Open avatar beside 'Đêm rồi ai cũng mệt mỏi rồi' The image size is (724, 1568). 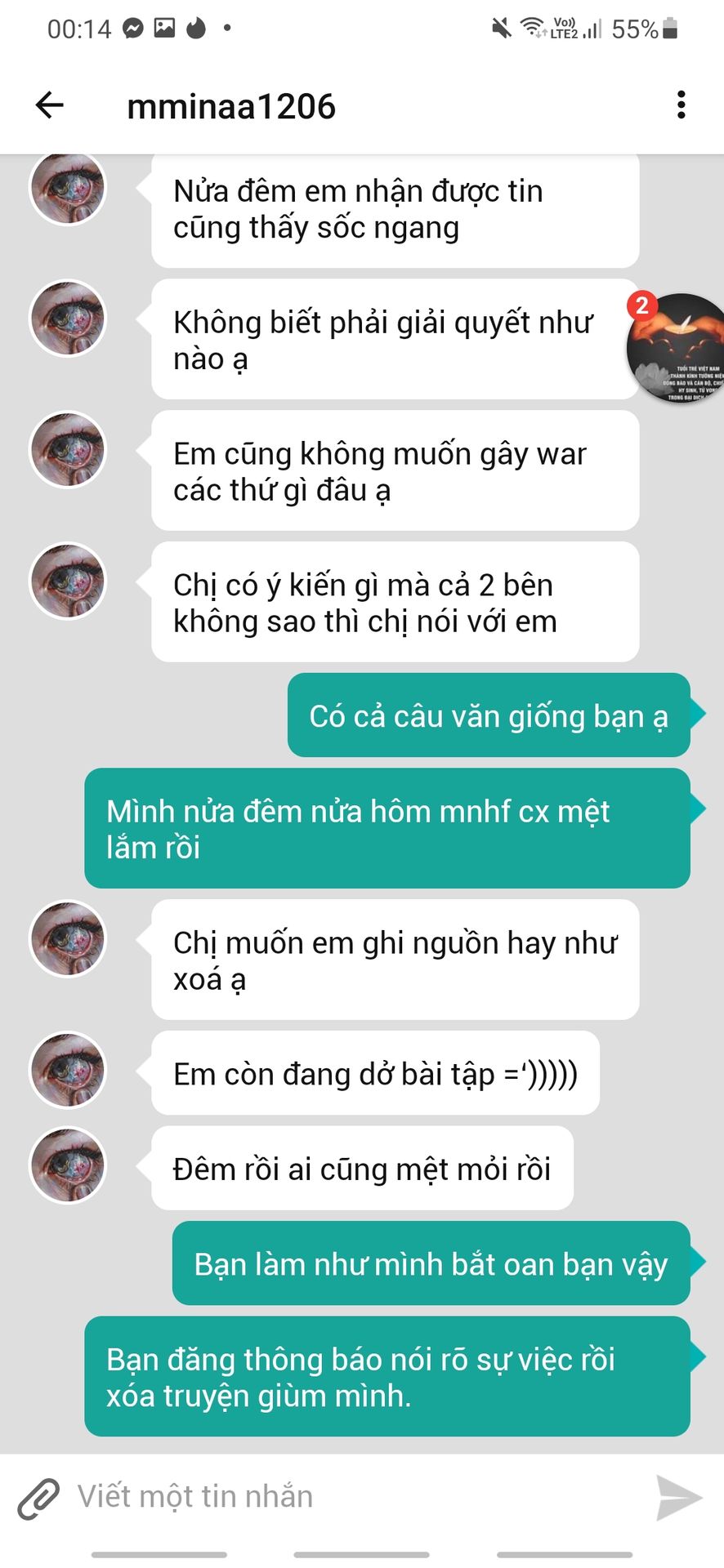(68, 1165)
